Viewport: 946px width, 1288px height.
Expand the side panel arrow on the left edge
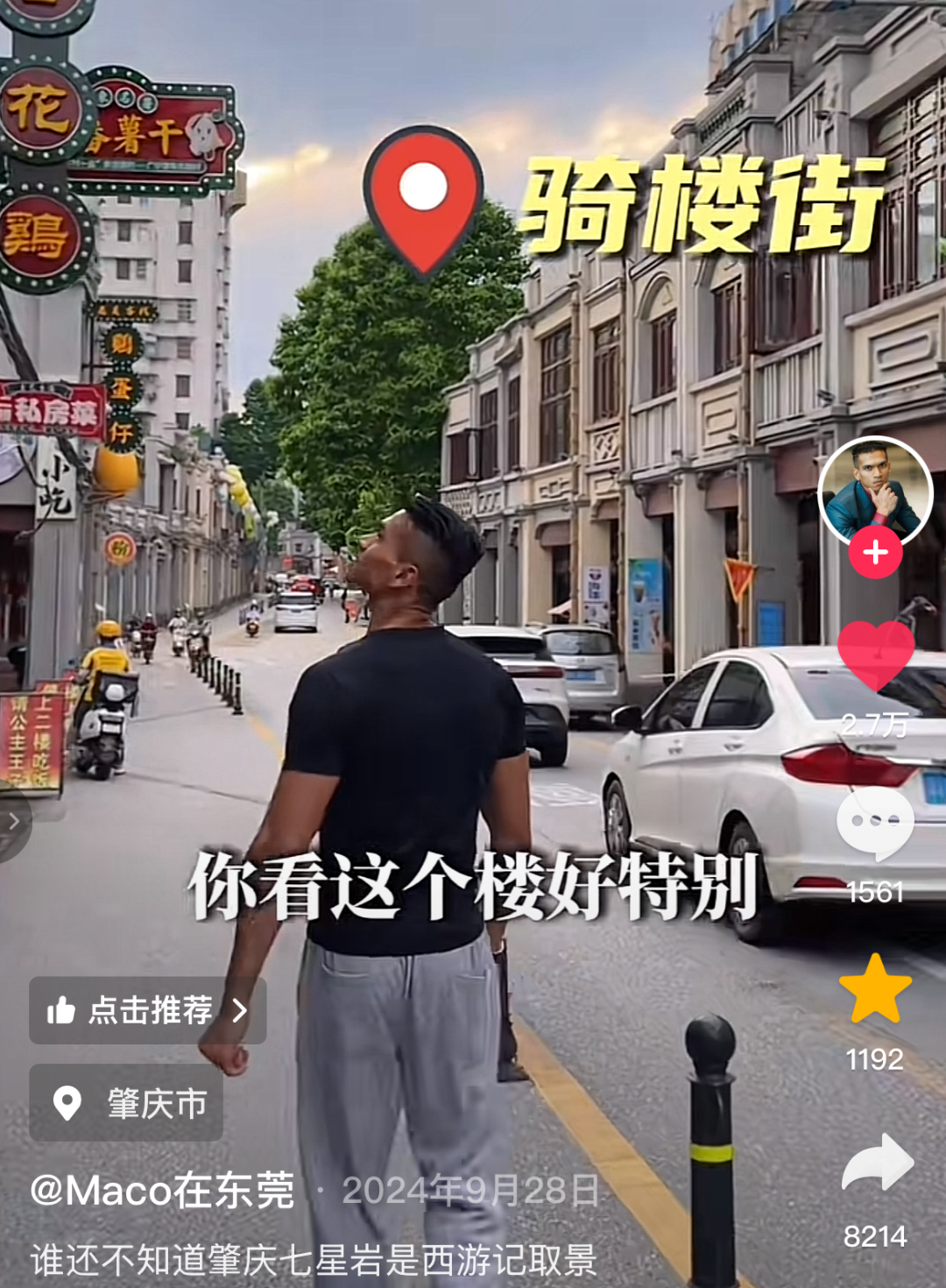(12, 821)
